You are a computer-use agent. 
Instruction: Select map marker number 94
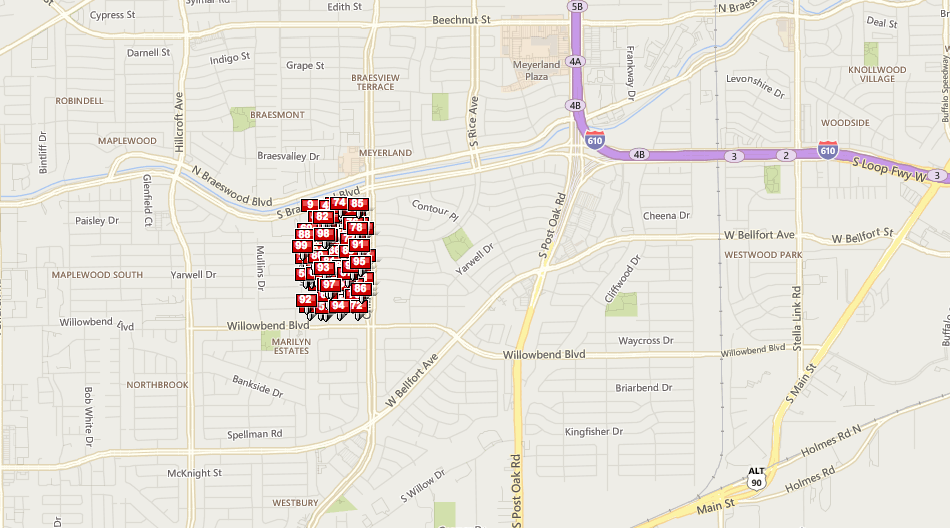click(x=339, y=305)
